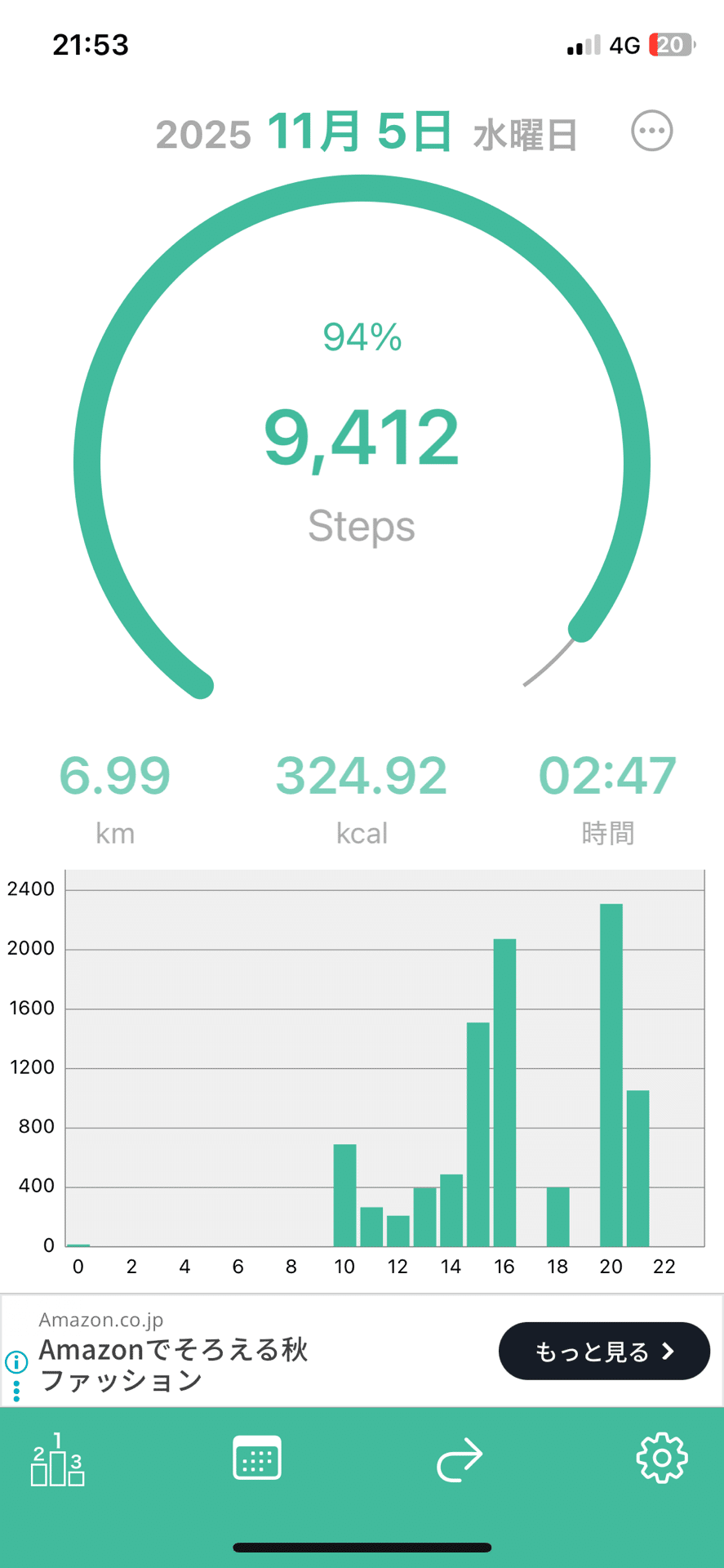Open the calendar history view
724x1568 pixels.
point(257,1458)
